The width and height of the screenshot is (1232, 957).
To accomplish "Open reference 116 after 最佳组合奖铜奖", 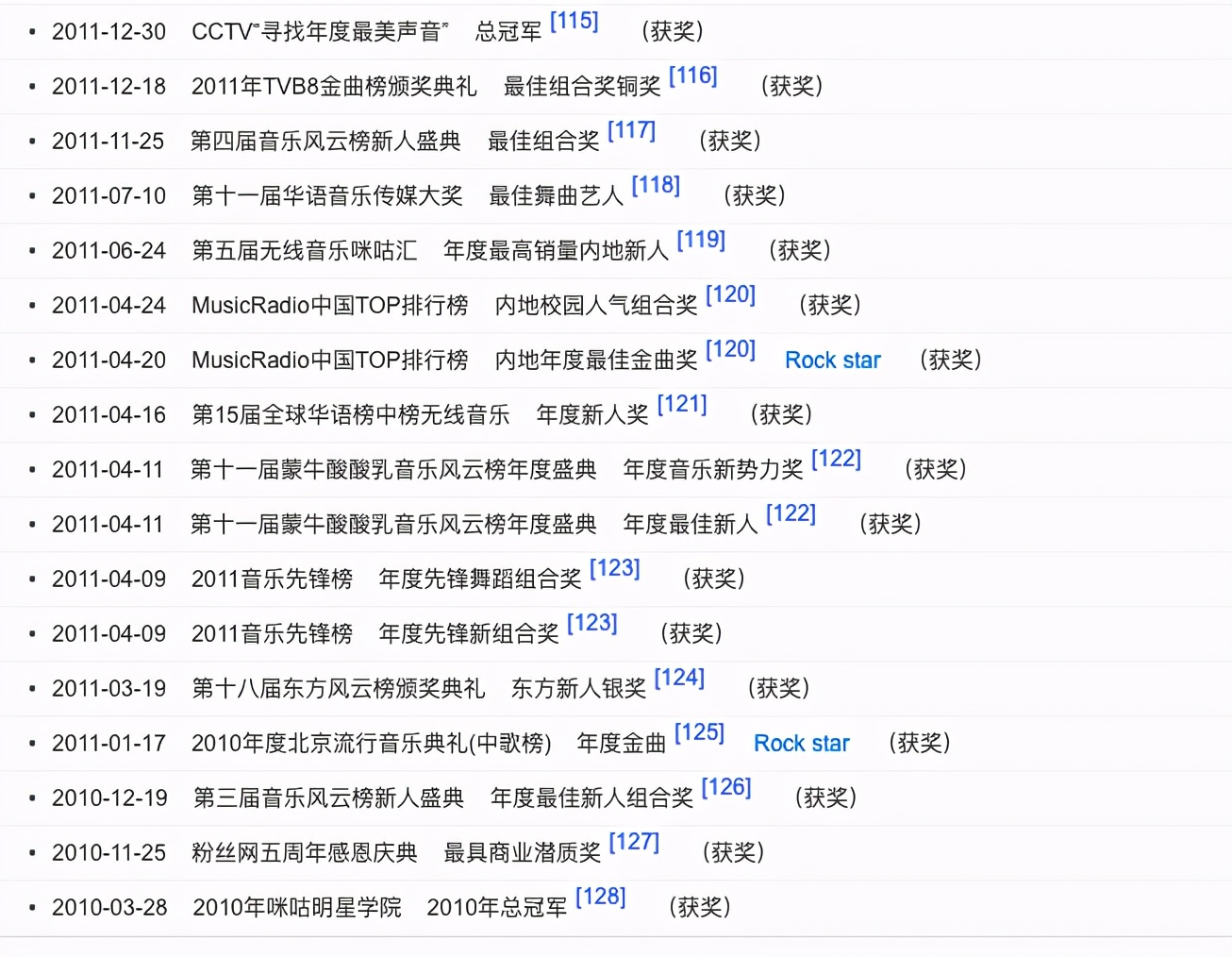I will [x=692, y=76].
